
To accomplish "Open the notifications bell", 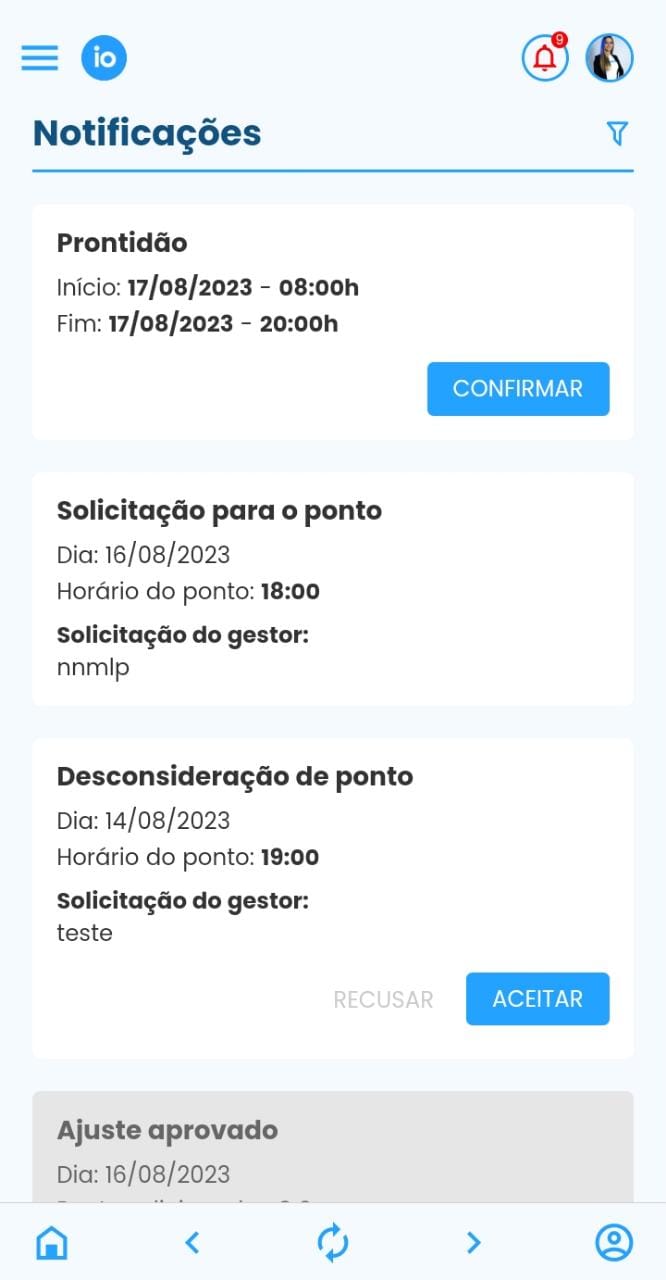I will tap(545, 58).
